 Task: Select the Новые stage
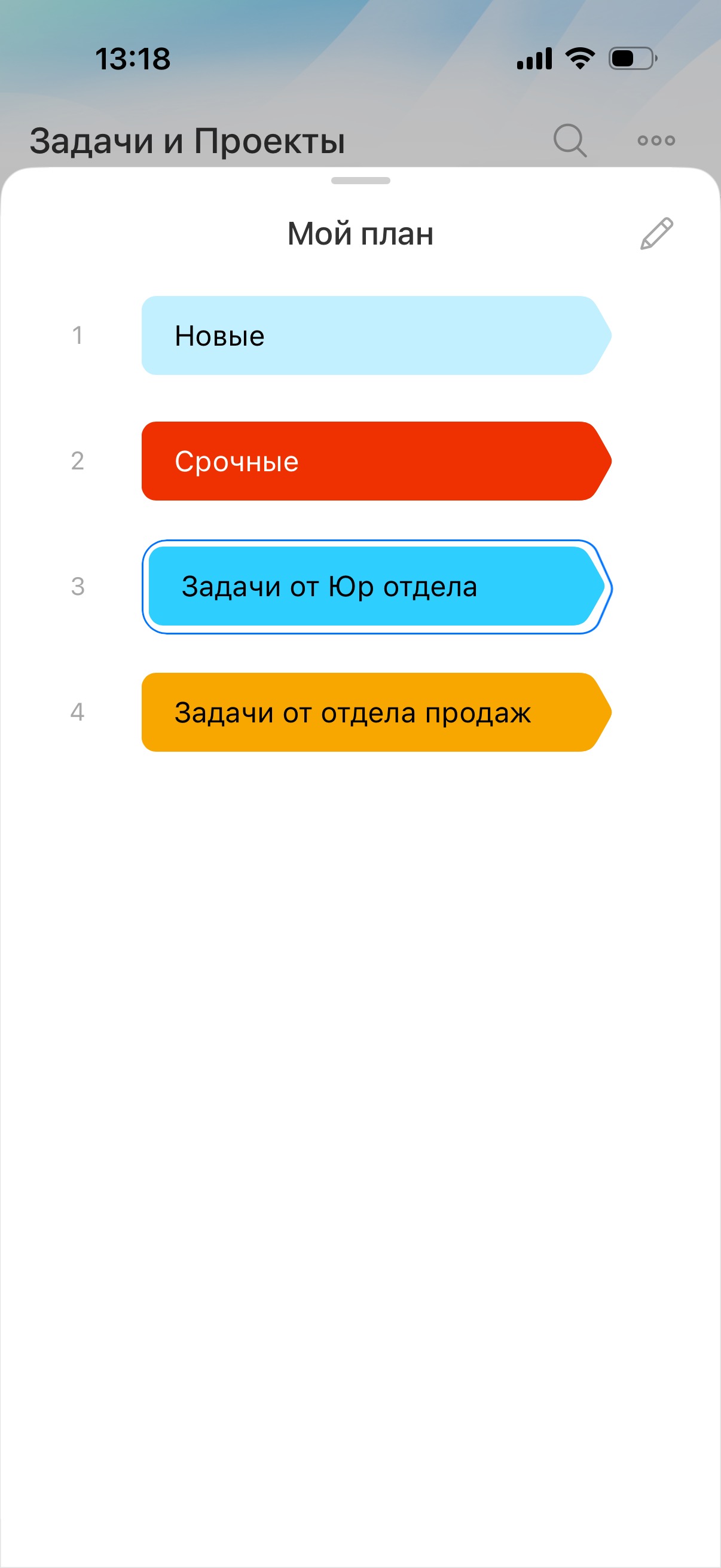pos(375,335)
